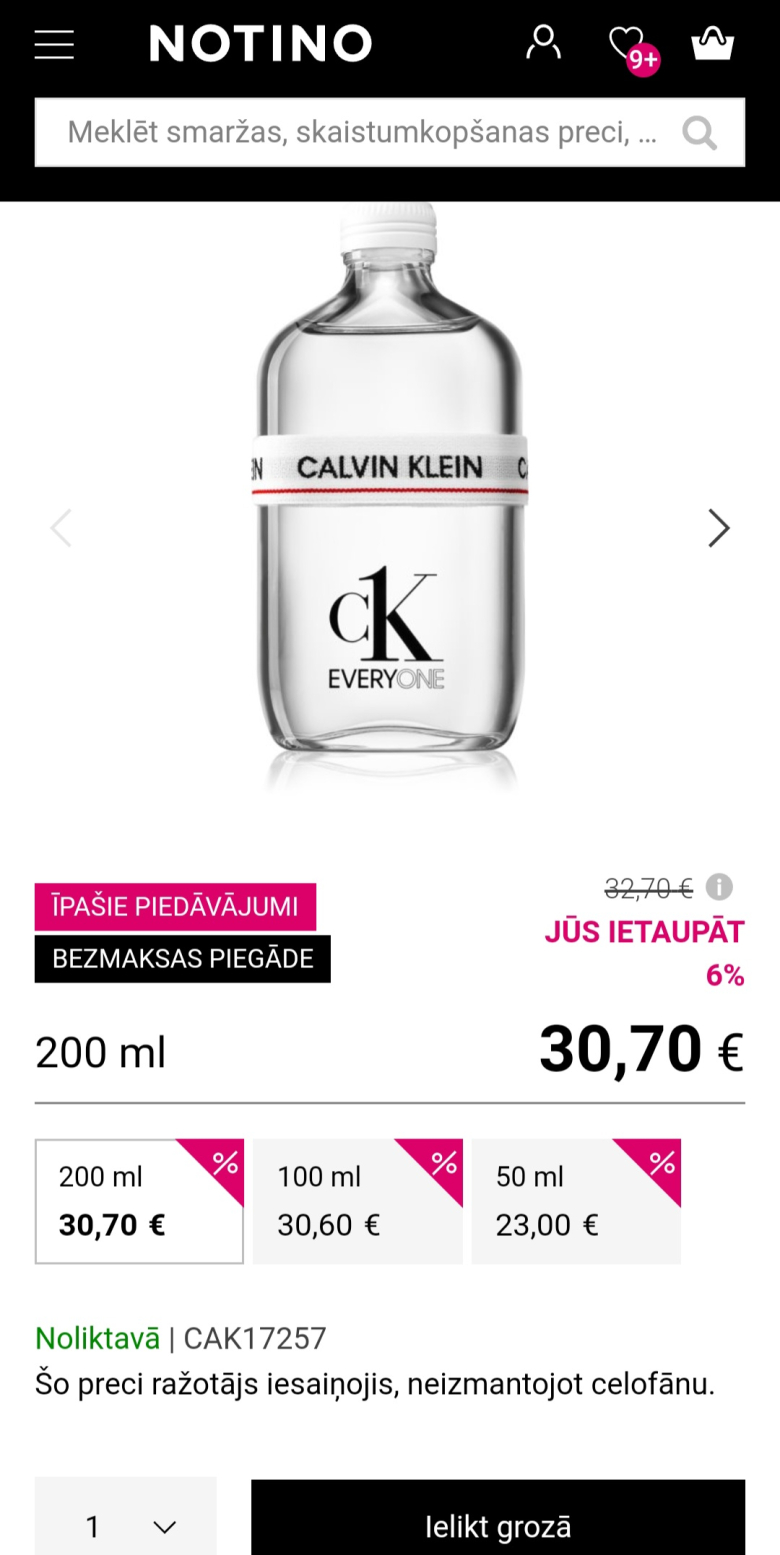Tap Ielikt grozā to add to cart

pos(498,1518)
